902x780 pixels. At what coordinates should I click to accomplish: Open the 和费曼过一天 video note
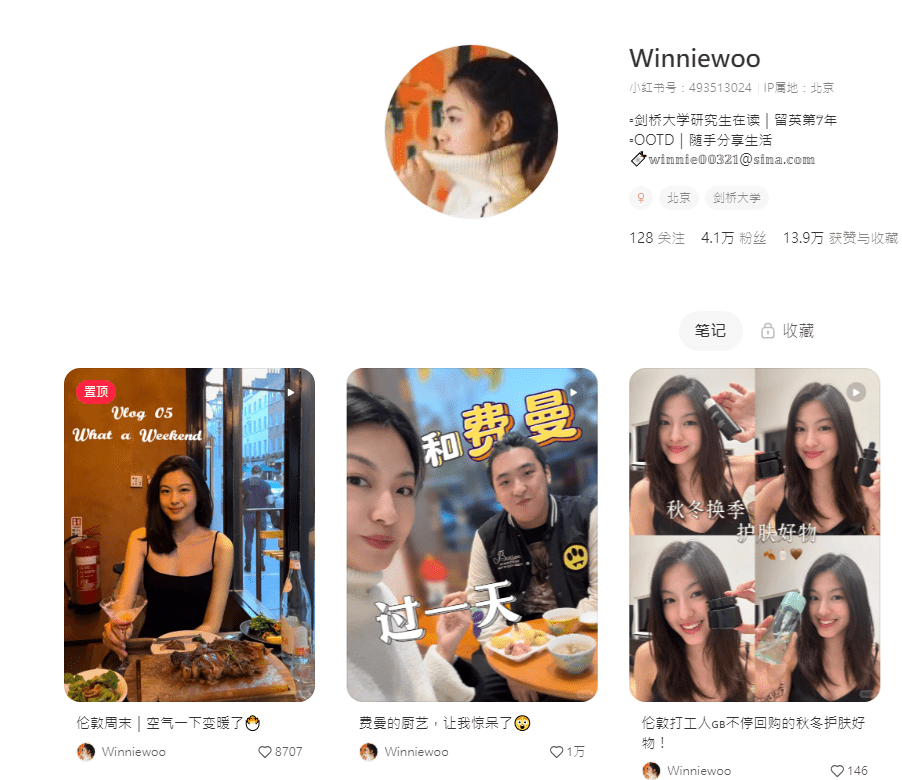pos(472,534)
